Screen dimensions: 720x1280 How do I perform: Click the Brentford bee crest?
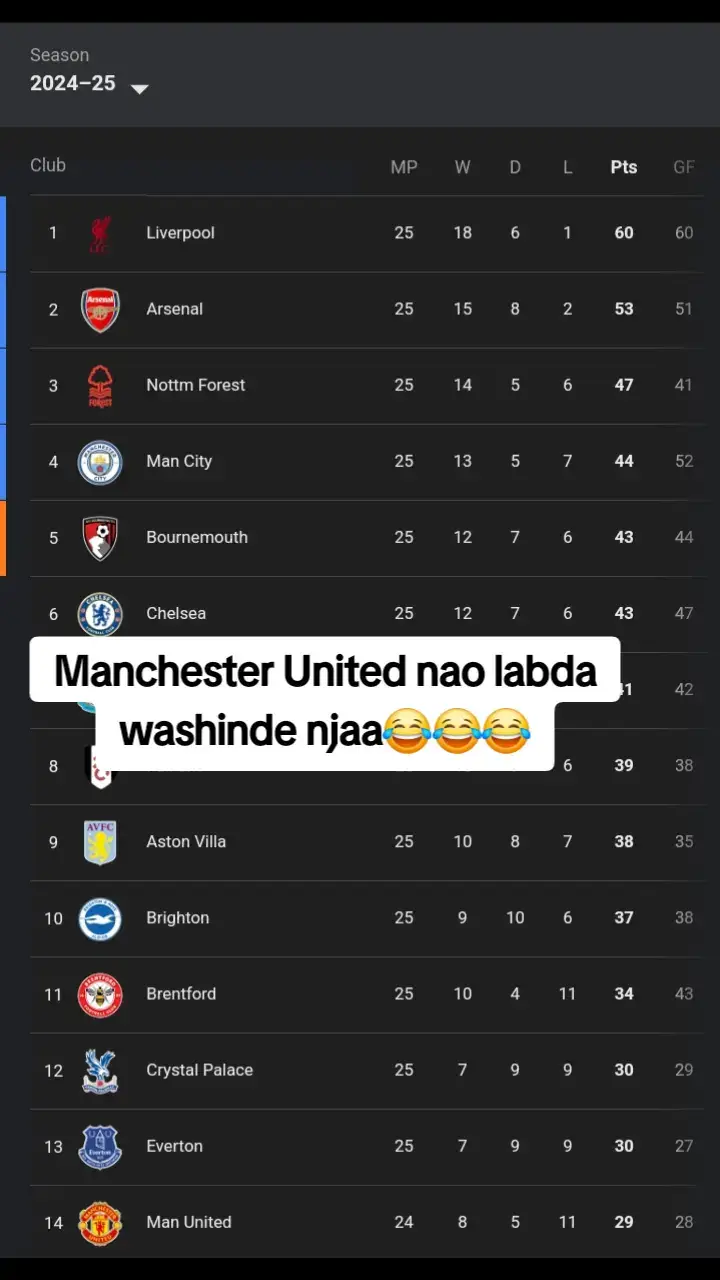pyautogui.click(x=100, y=993)
